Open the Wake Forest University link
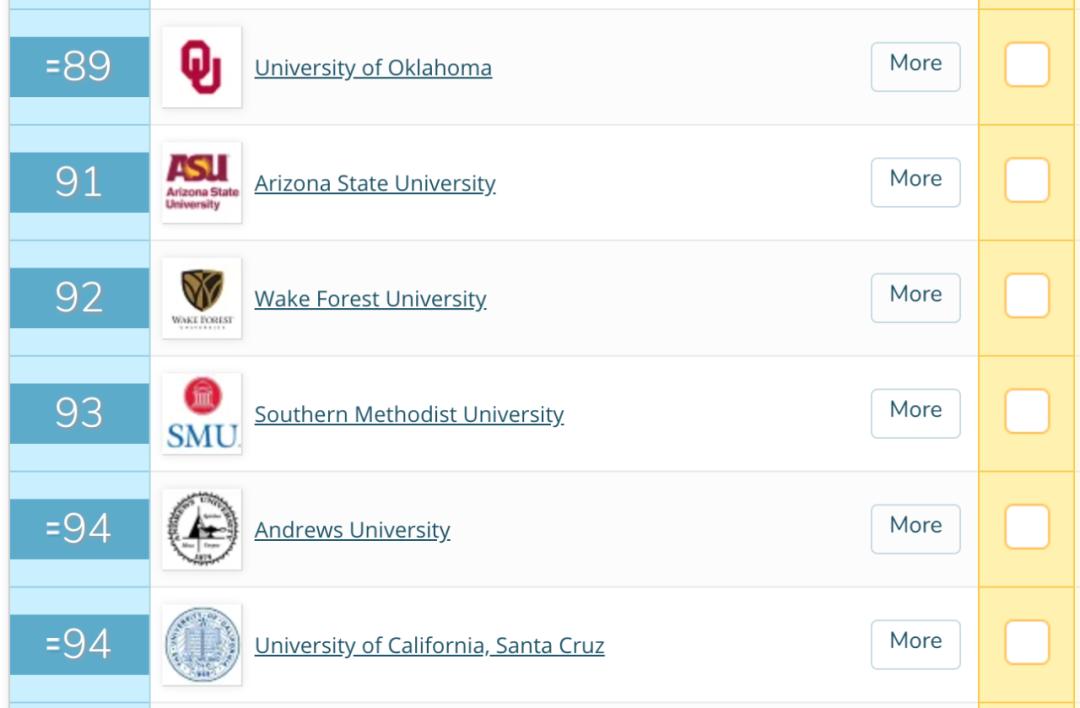The height and width of the screenshot is (708, 1080). pyautogui.click(x=370, y=299)
